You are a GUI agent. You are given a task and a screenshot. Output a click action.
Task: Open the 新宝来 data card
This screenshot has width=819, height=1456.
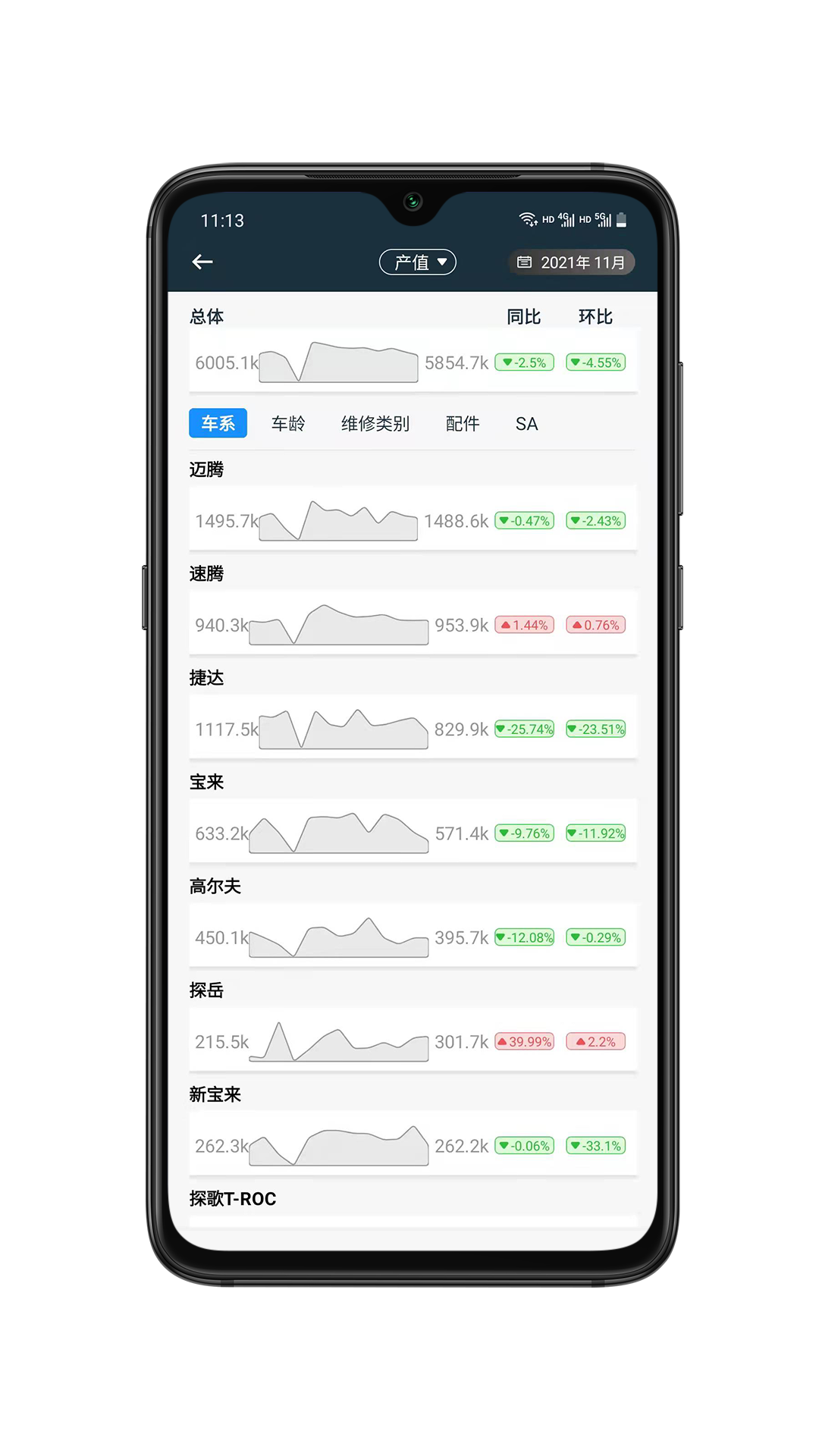(x=413, y=1145)
